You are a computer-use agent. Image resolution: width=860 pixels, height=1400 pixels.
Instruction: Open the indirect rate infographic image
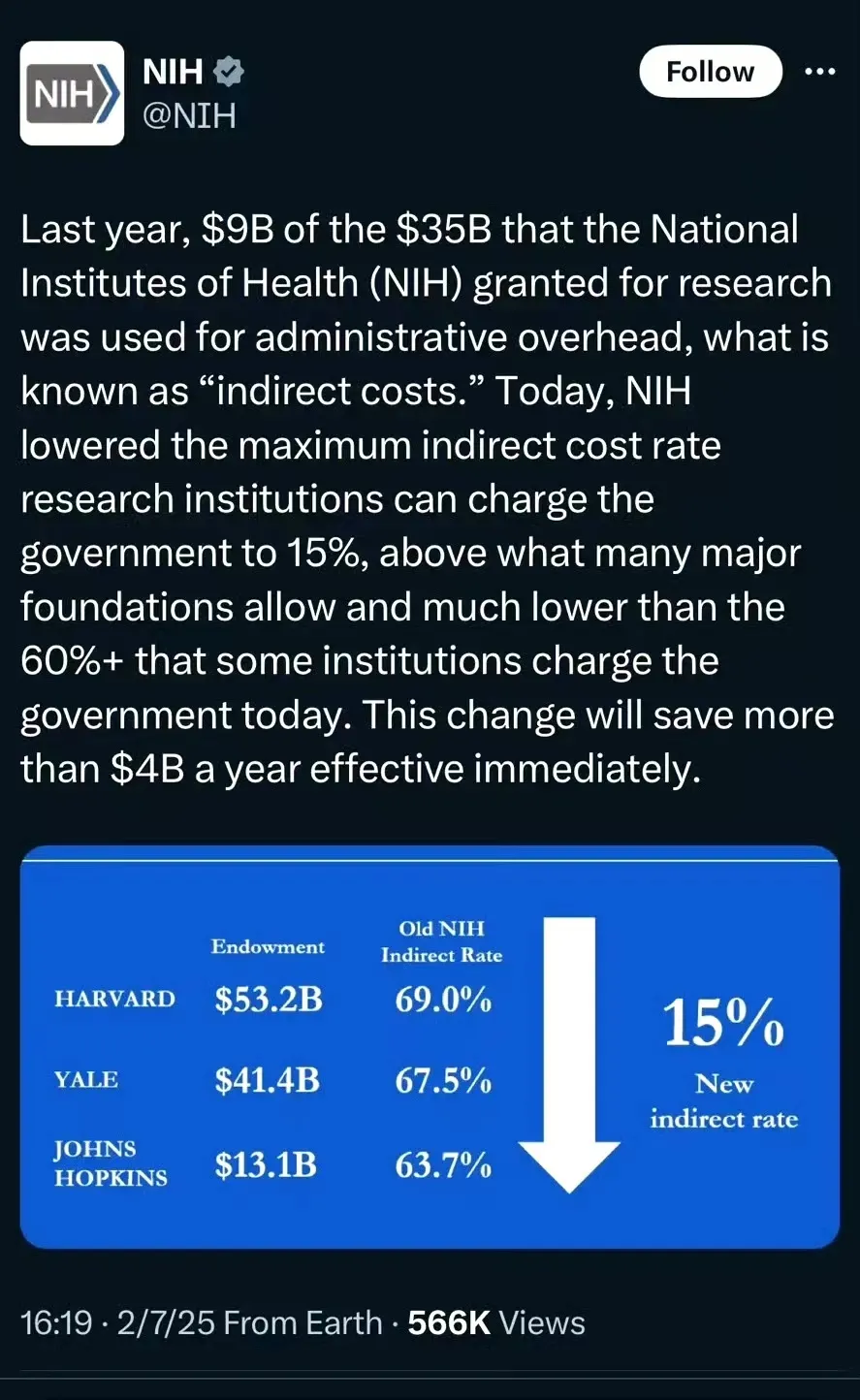(430, 1047)
